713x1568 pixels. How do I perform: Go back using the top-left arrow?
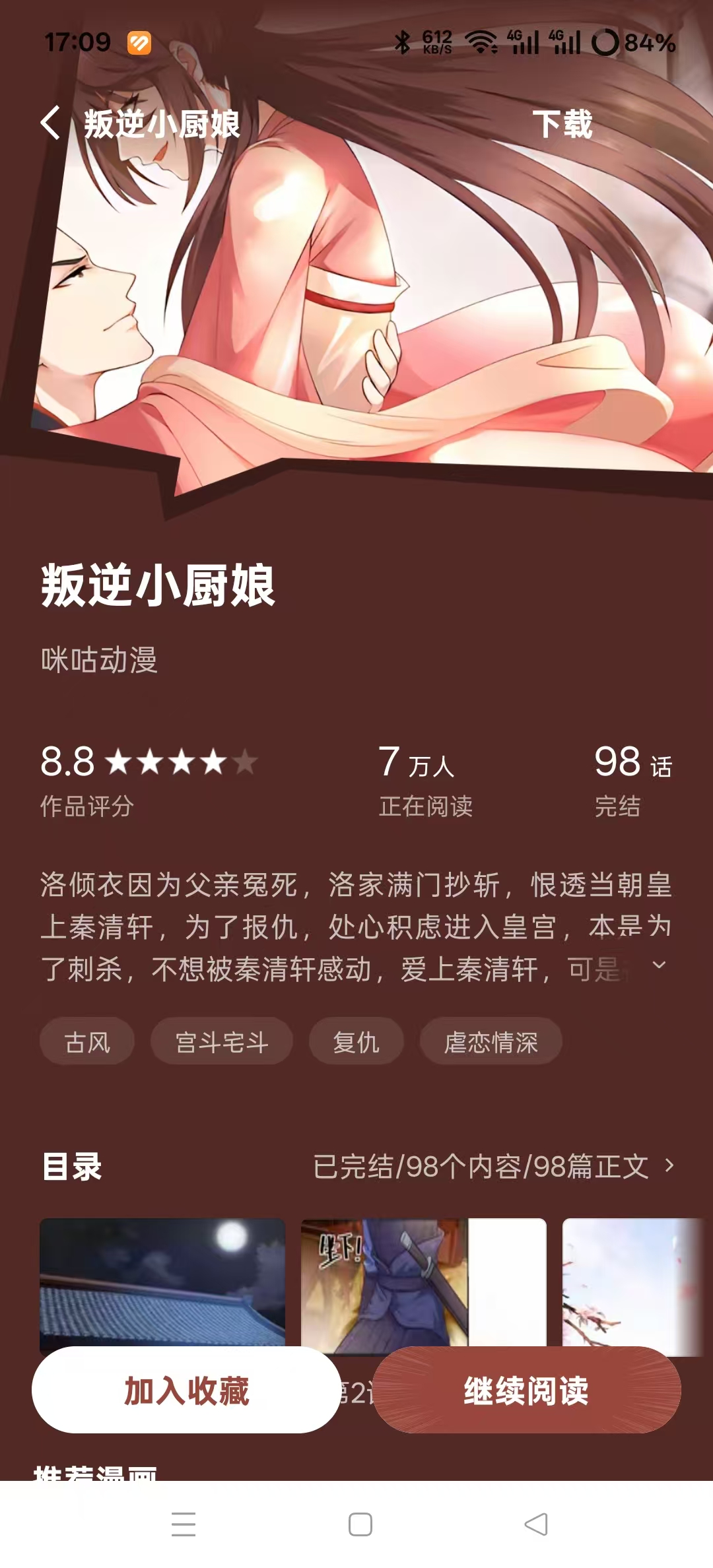point(51,123)
